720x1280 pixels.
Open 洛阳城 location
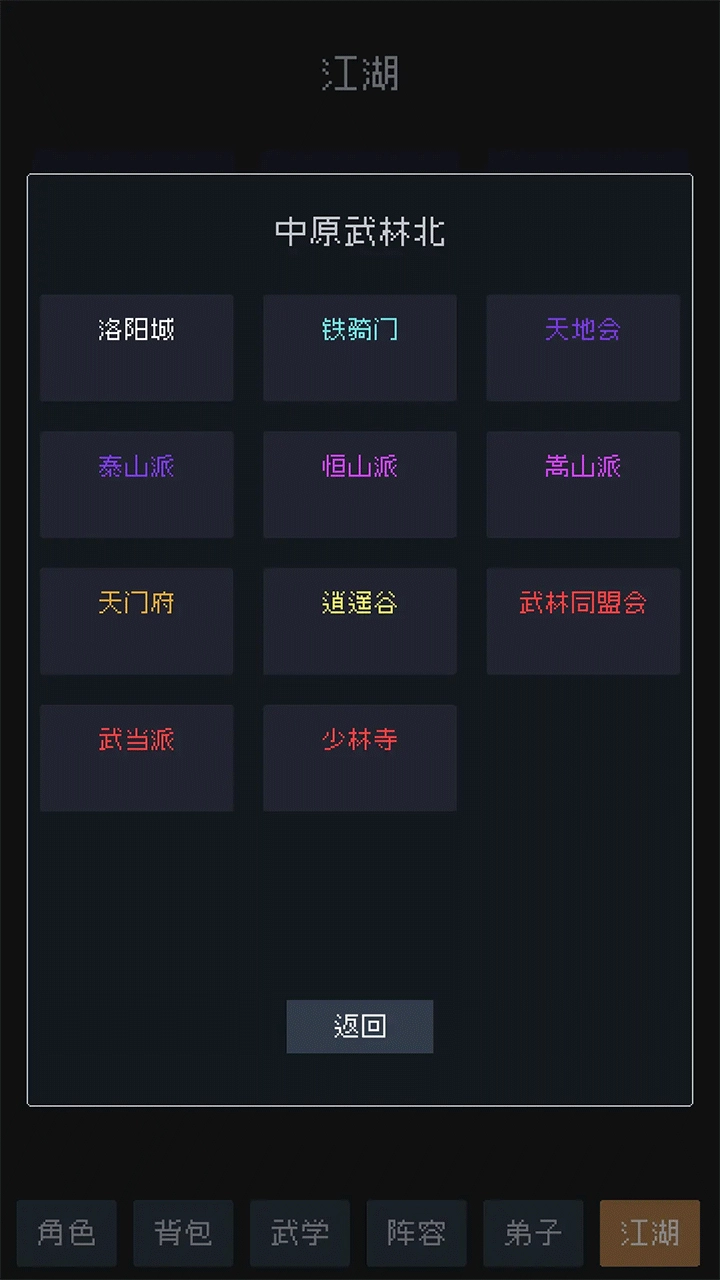coord(137,347)
